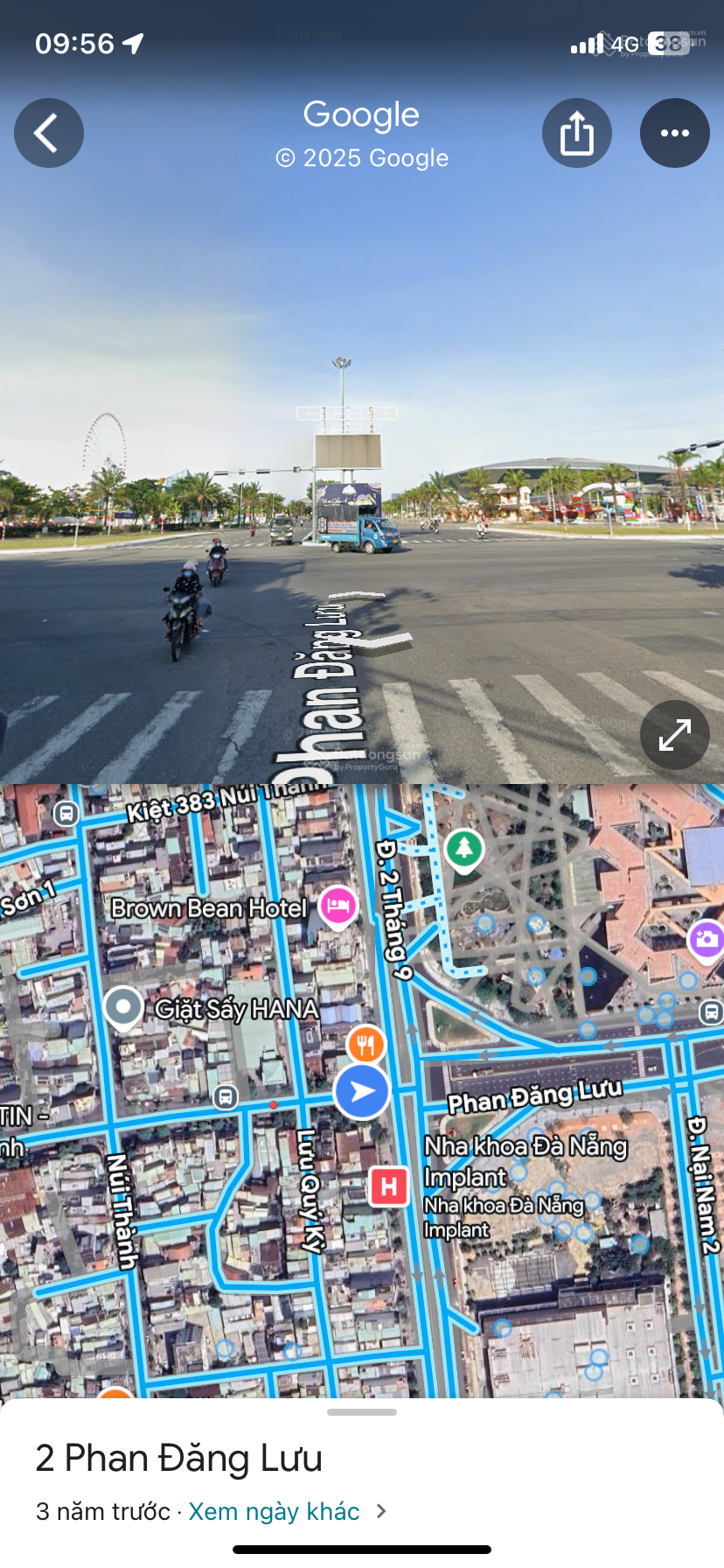Share this Street View location
The height and width of the screenshot is (1568, 724).
pos(576,133)
